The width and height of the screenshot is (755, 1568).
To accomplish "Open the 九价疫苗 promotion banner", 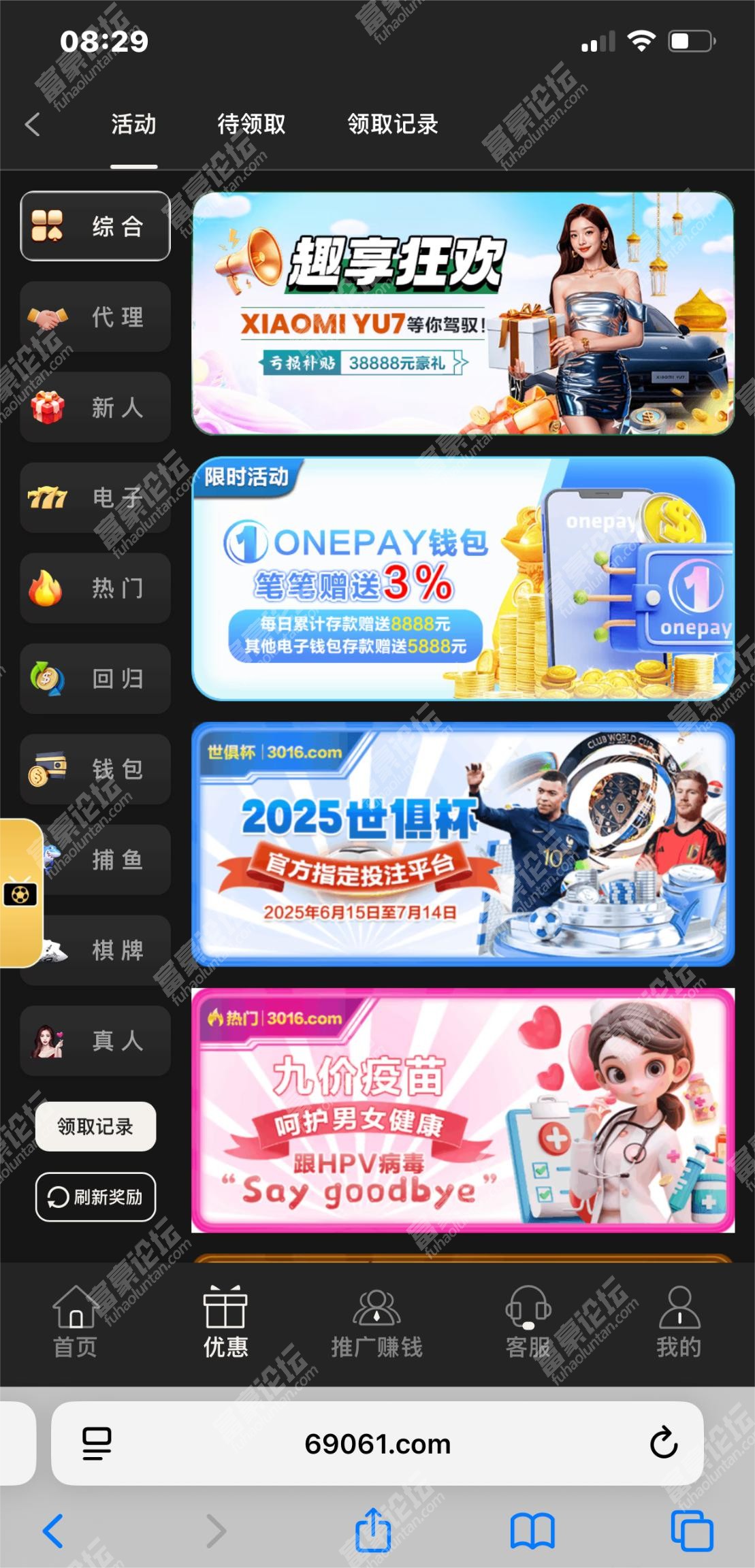I will tap(463, 1110).
